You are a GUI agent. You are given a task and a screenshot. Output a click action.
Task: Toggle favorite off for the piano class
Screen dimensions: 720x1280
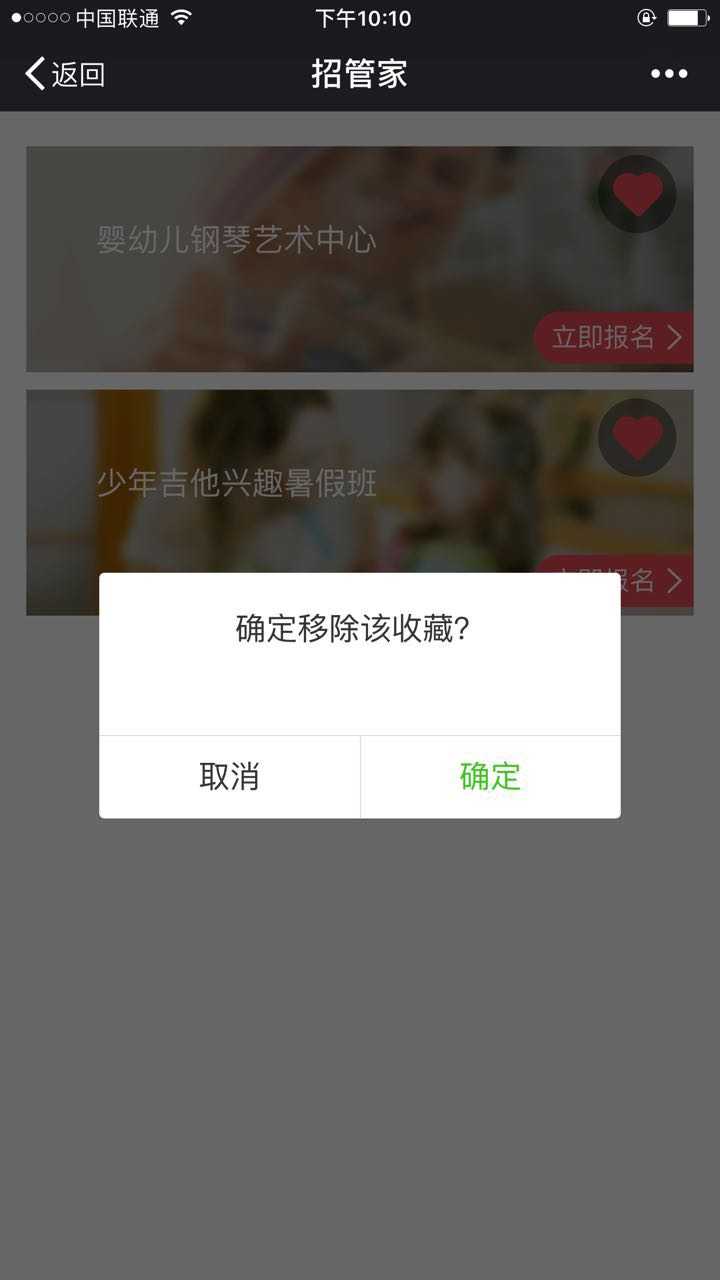coord(637,194)
